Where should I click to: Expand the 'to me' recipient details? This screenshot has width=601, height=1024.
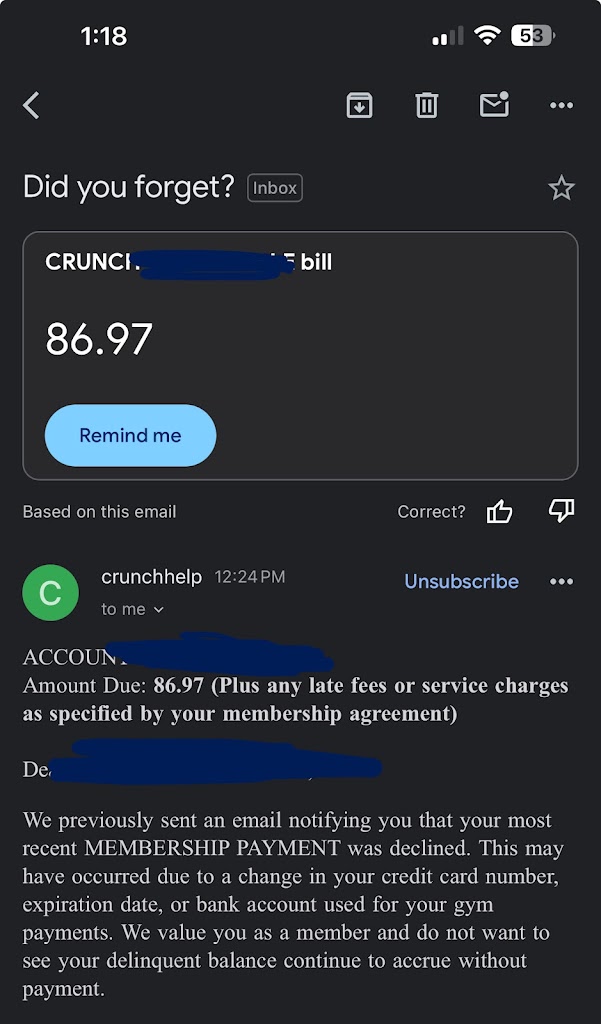point(133,609)
